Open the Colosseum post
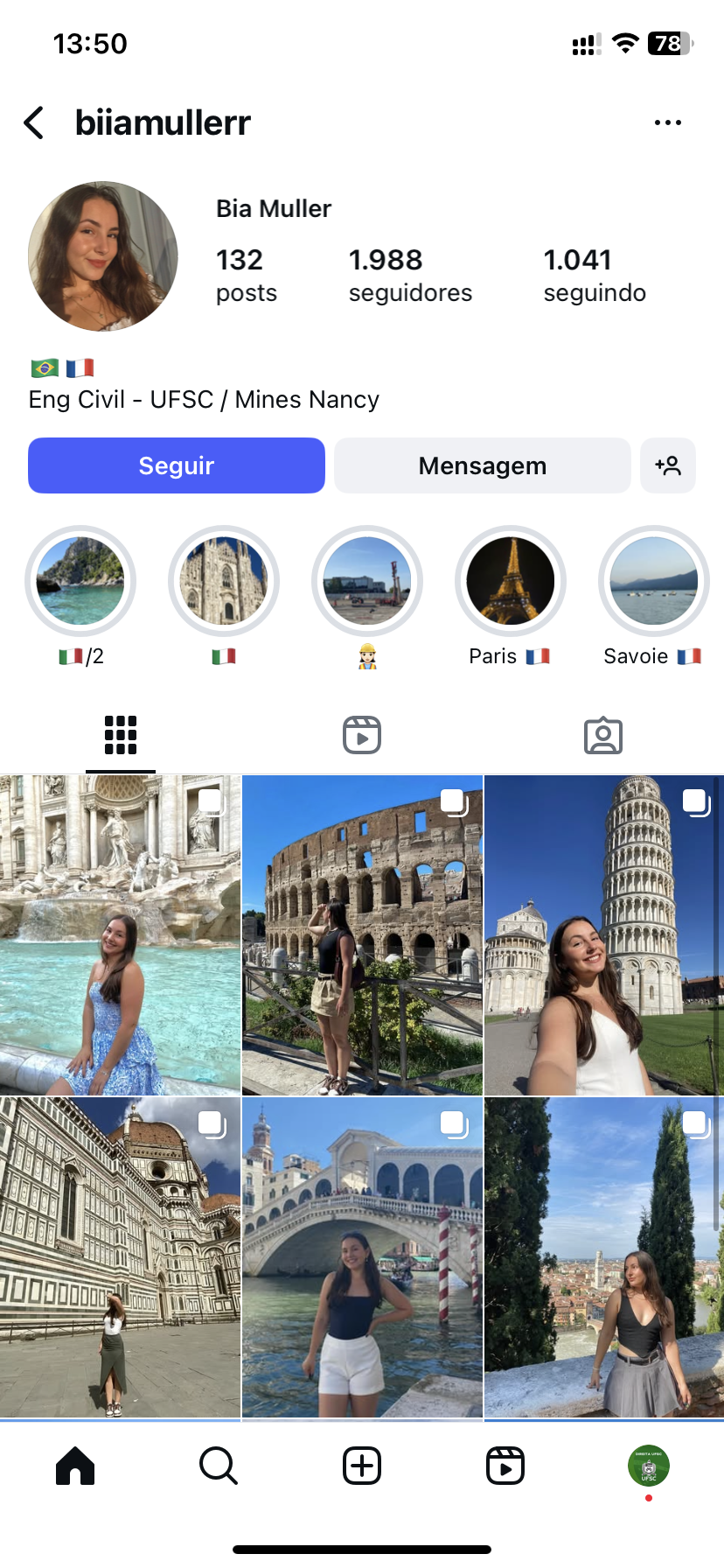The height and width of the screenshot is (1568, 724). pos(362,934)
